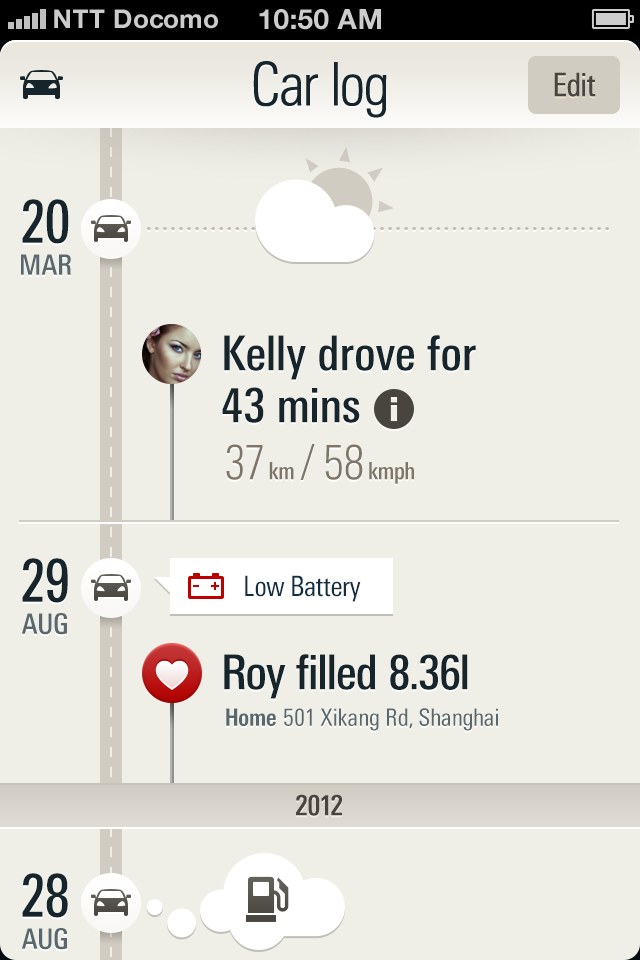The width and height of the screenshot is (640, 960).
Task: Tap the red heart pin marker
Action: coord(172,672)
